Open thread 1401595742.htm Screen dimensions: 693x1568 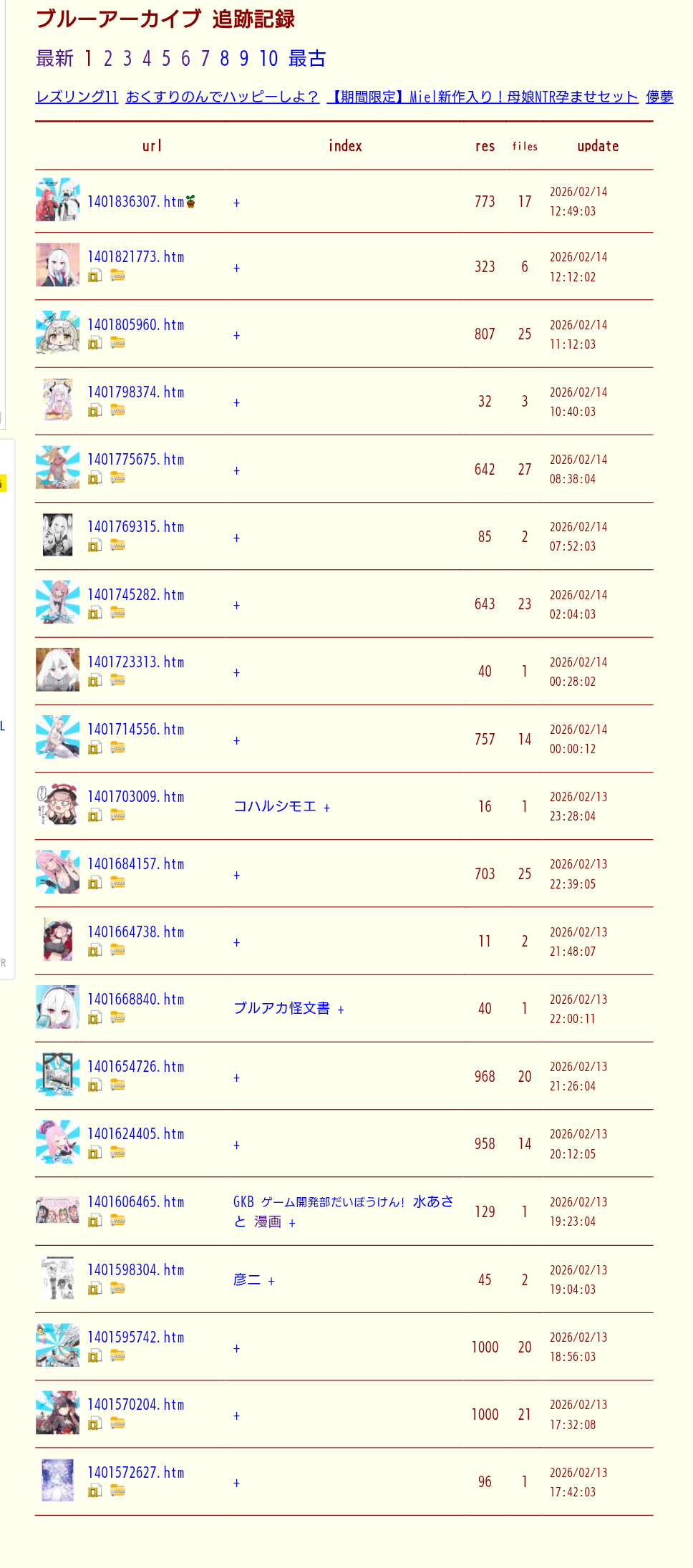[135, 1337]
